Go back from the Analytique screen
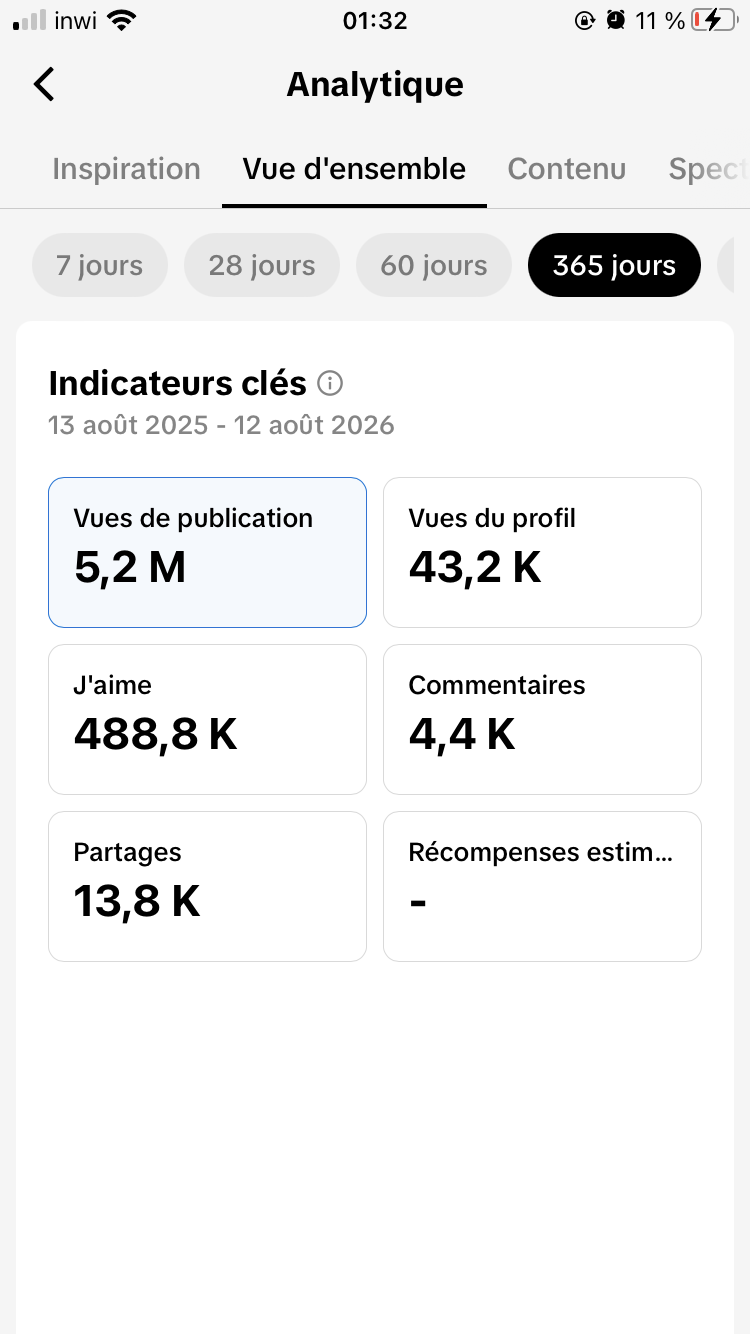The width and height of the screenshot is (750, 1334). pos(44,85)
